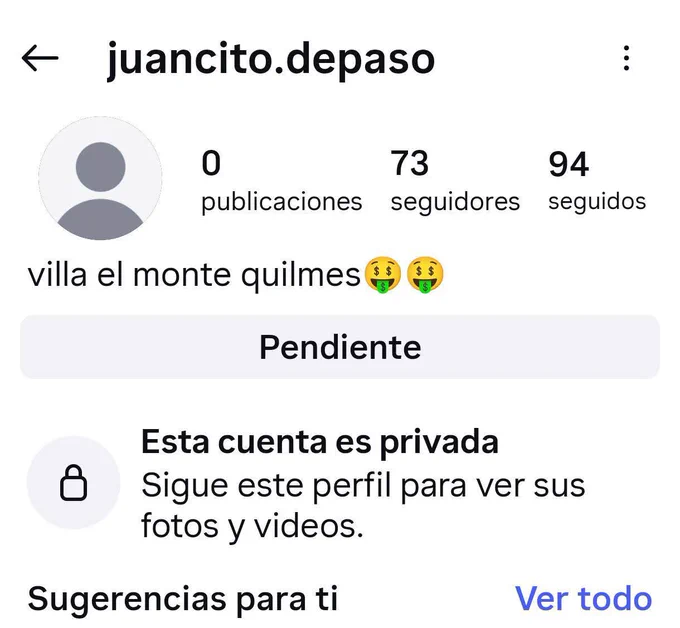The image size is (680, 628).
Task: Open the 94 seguidos list
Action: click(597, 181)
